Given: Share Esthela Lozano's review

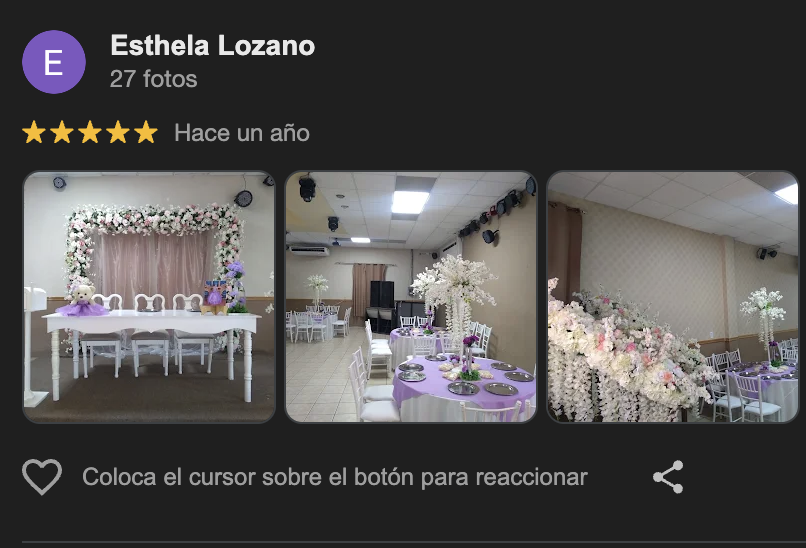Looking at the screenshot, I should (x=668, y=477).
